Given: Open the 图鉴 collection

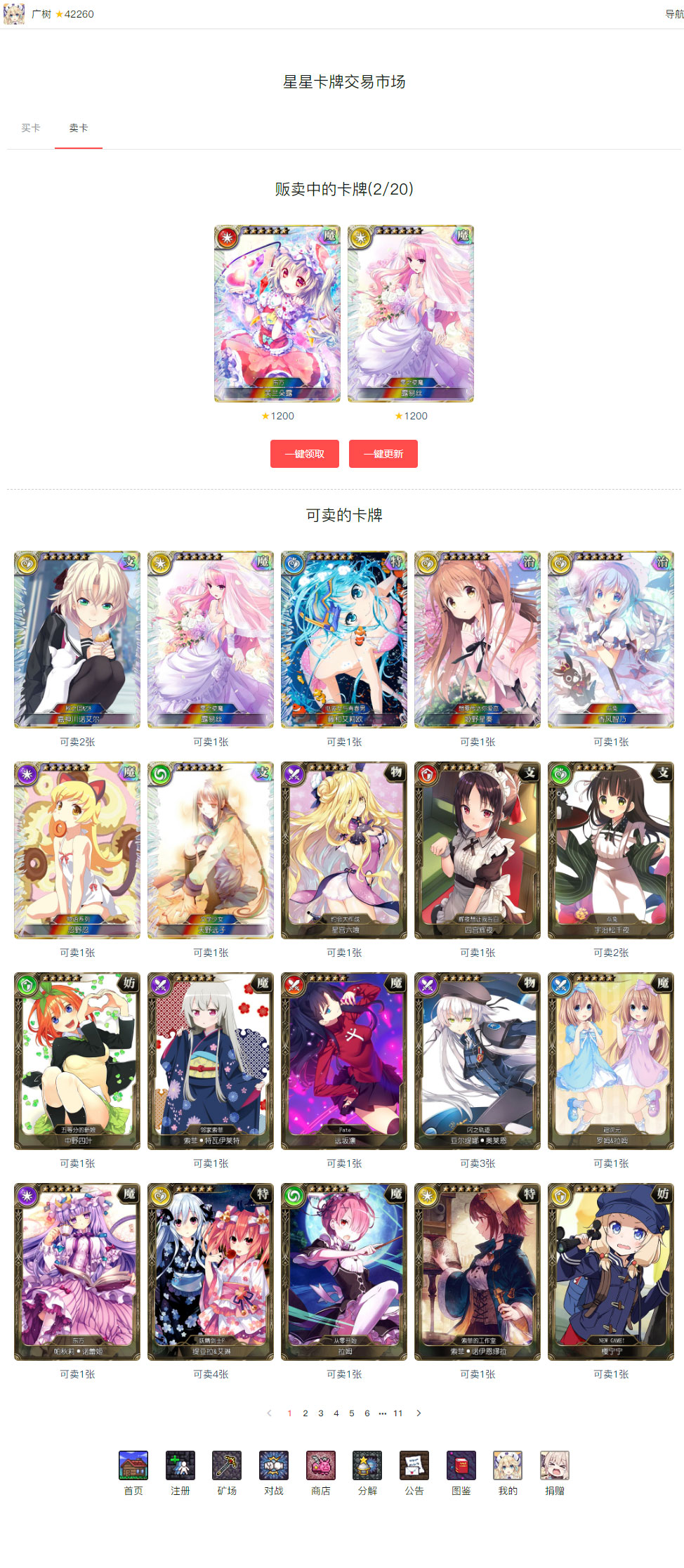Looking at the screenshot, I should [461, 1472].
